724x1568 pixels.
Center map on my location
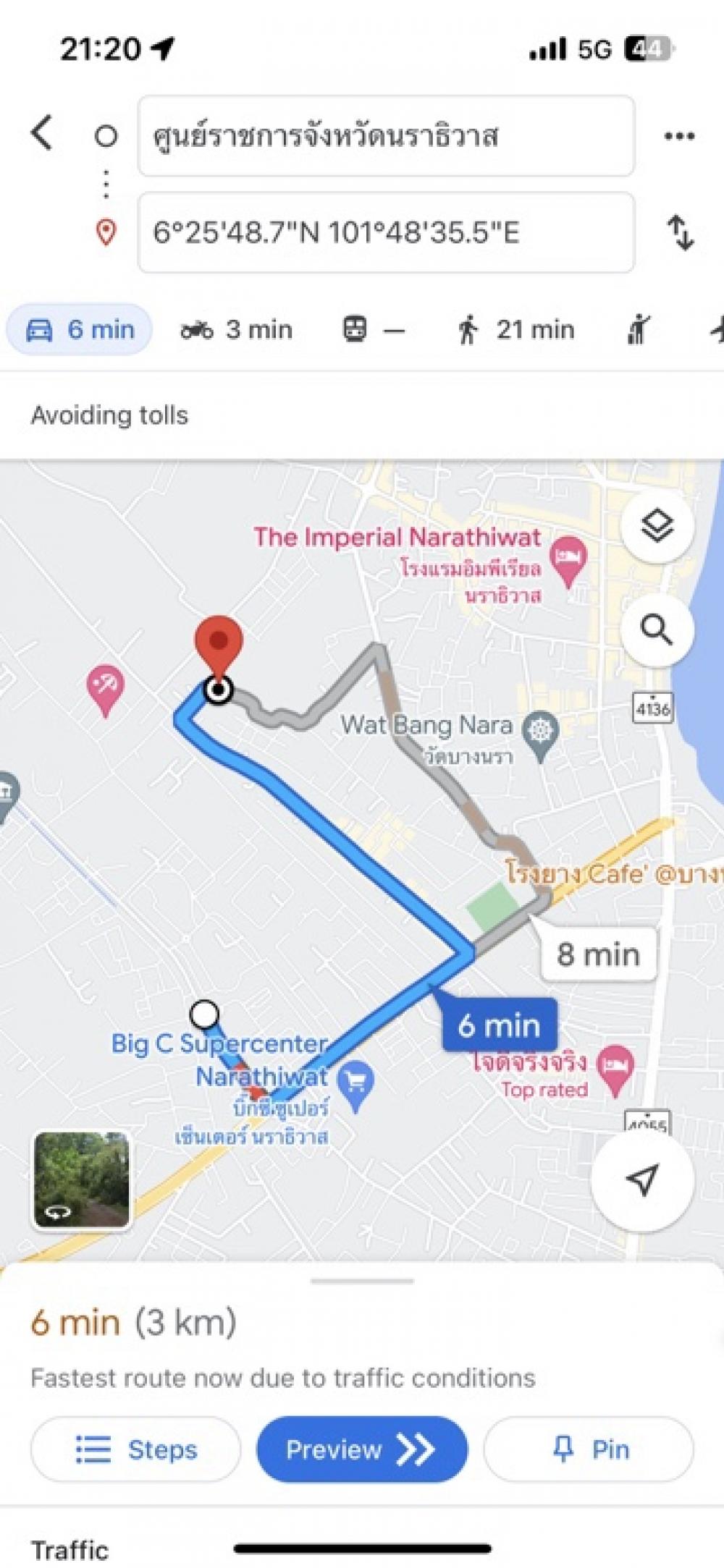641,1179
